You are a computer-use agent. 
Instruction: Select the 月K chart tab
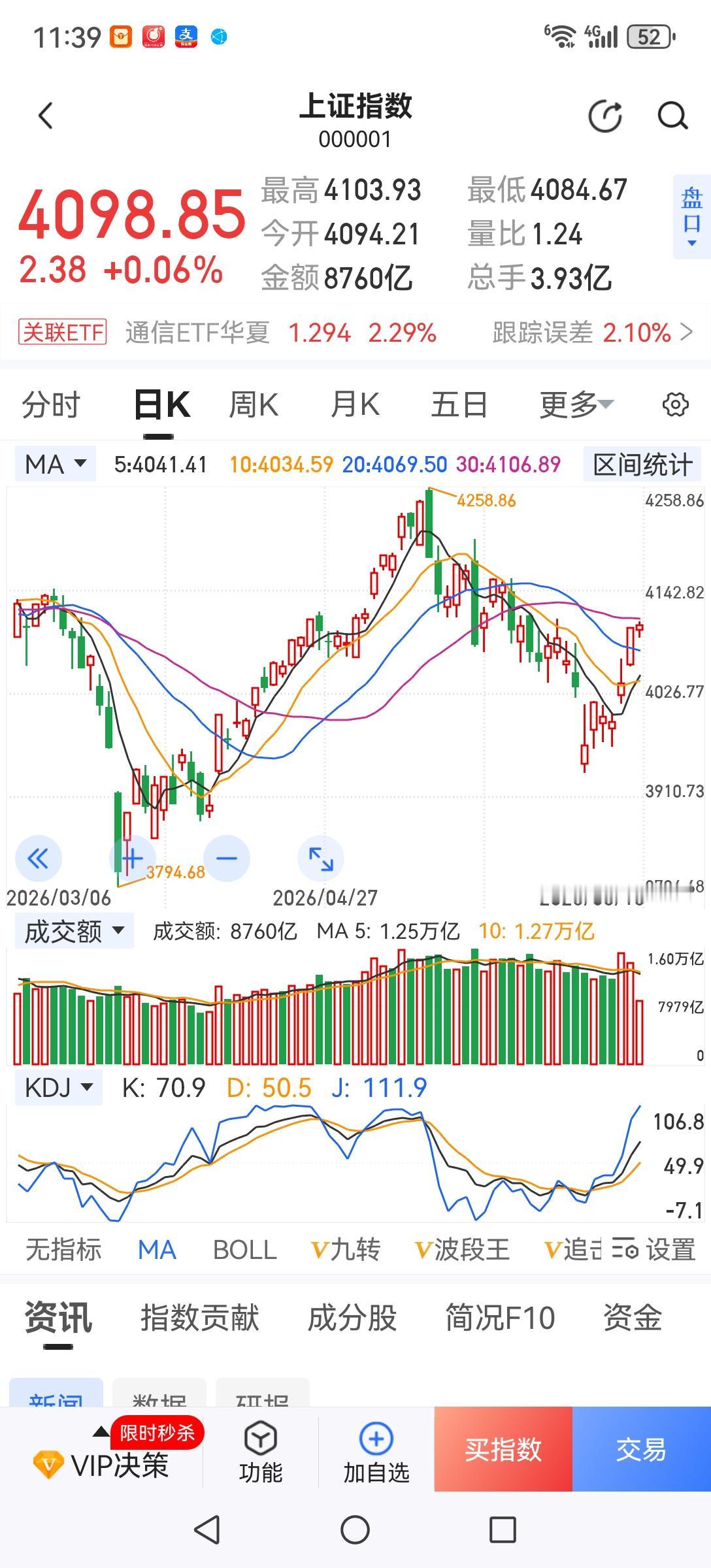(x=355, y=404)
